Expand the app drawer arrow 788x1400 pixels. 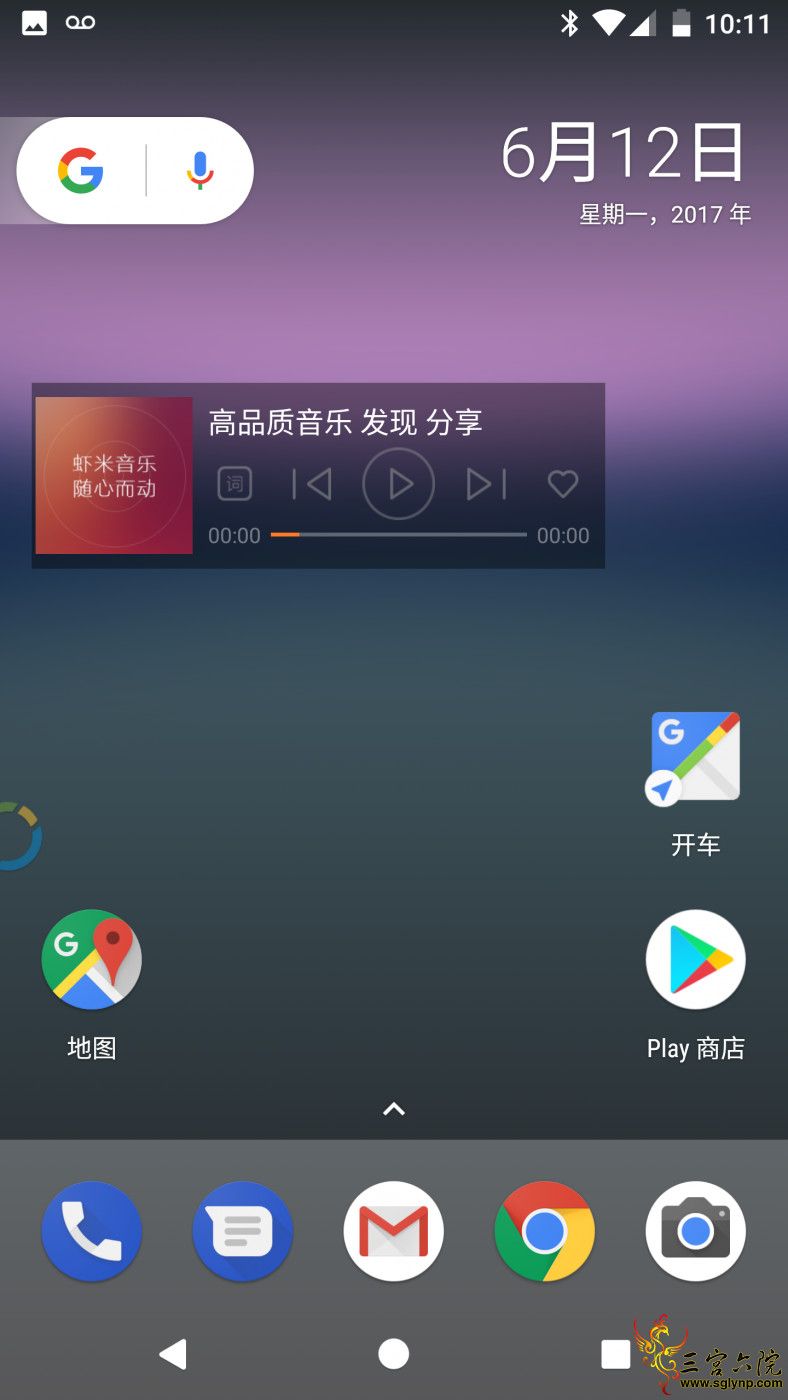pyautogui.click(x=394, y=1109)
